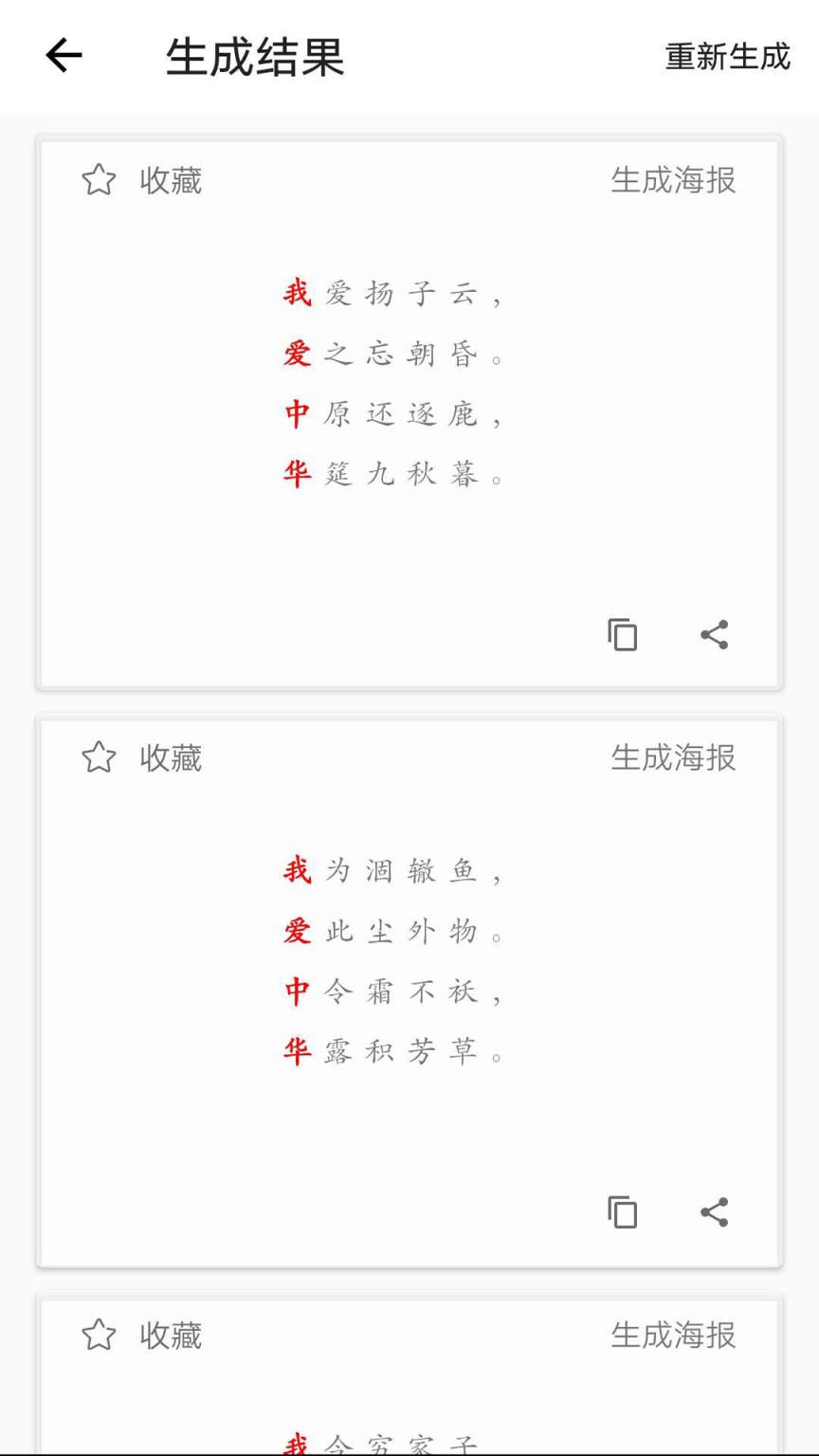Open 生成海报 for the first poem

coord(673,182)
